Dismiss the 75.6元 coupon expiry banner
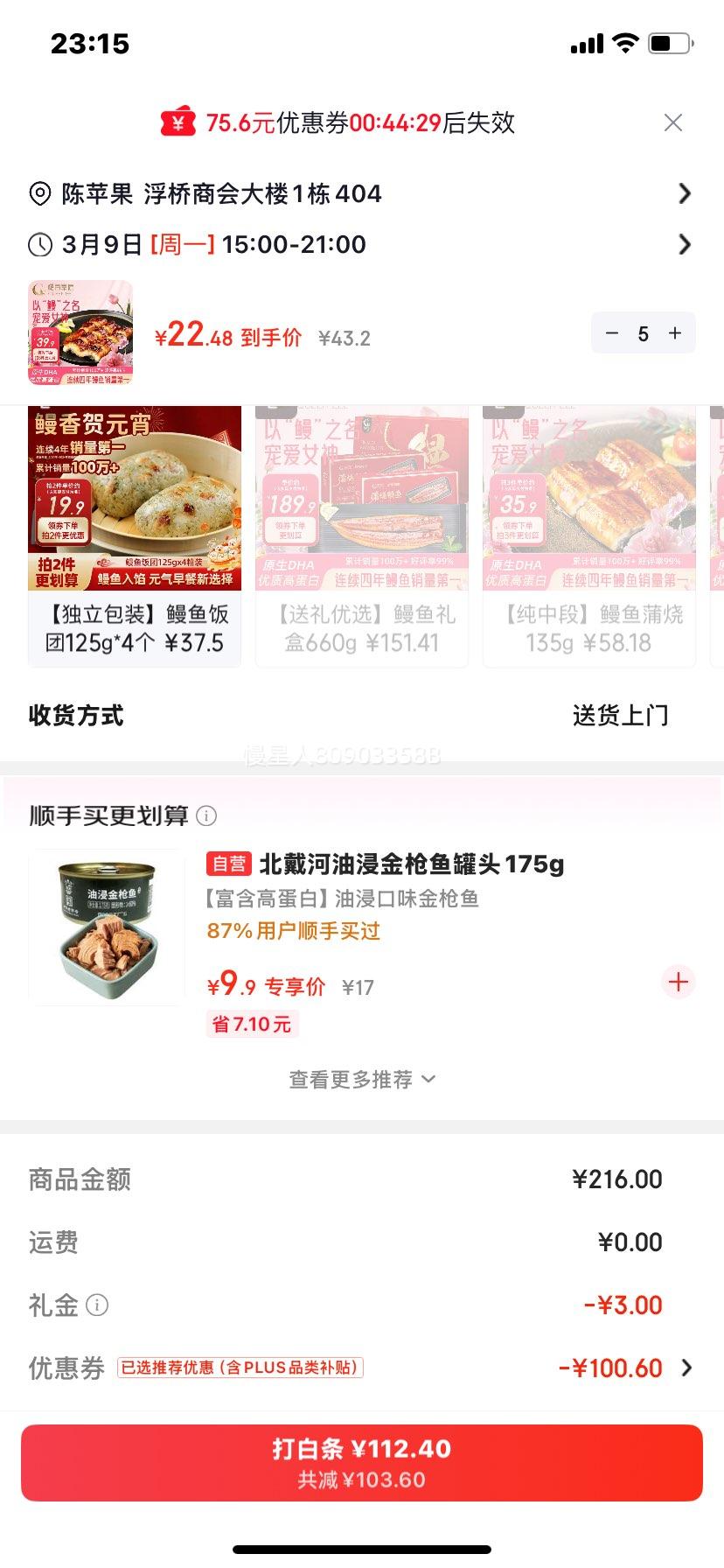The width and height of the screenshot is (724, 1568). point(672,122)
